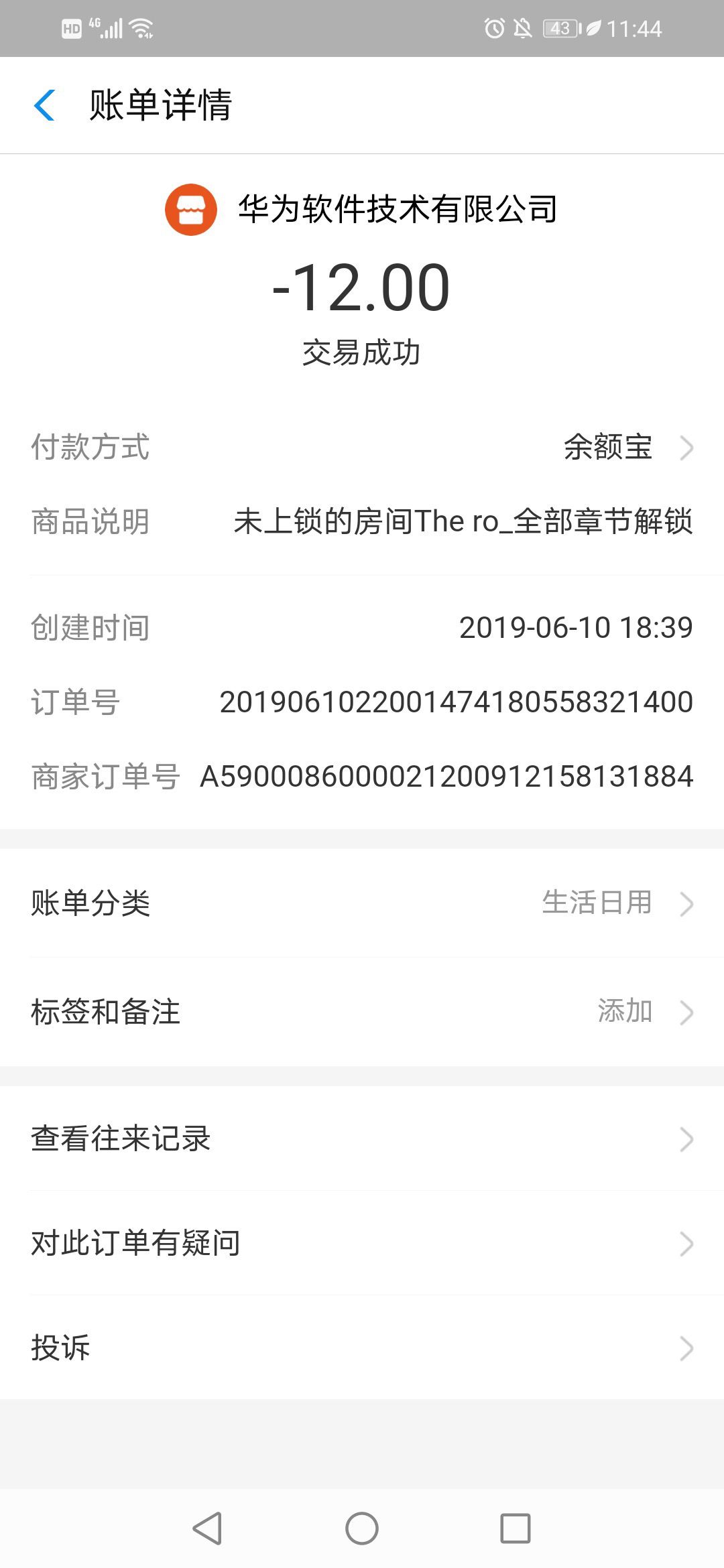Select 余额宝 payment method entry
The image size is (724, 1568).
(x=607, y=448)
